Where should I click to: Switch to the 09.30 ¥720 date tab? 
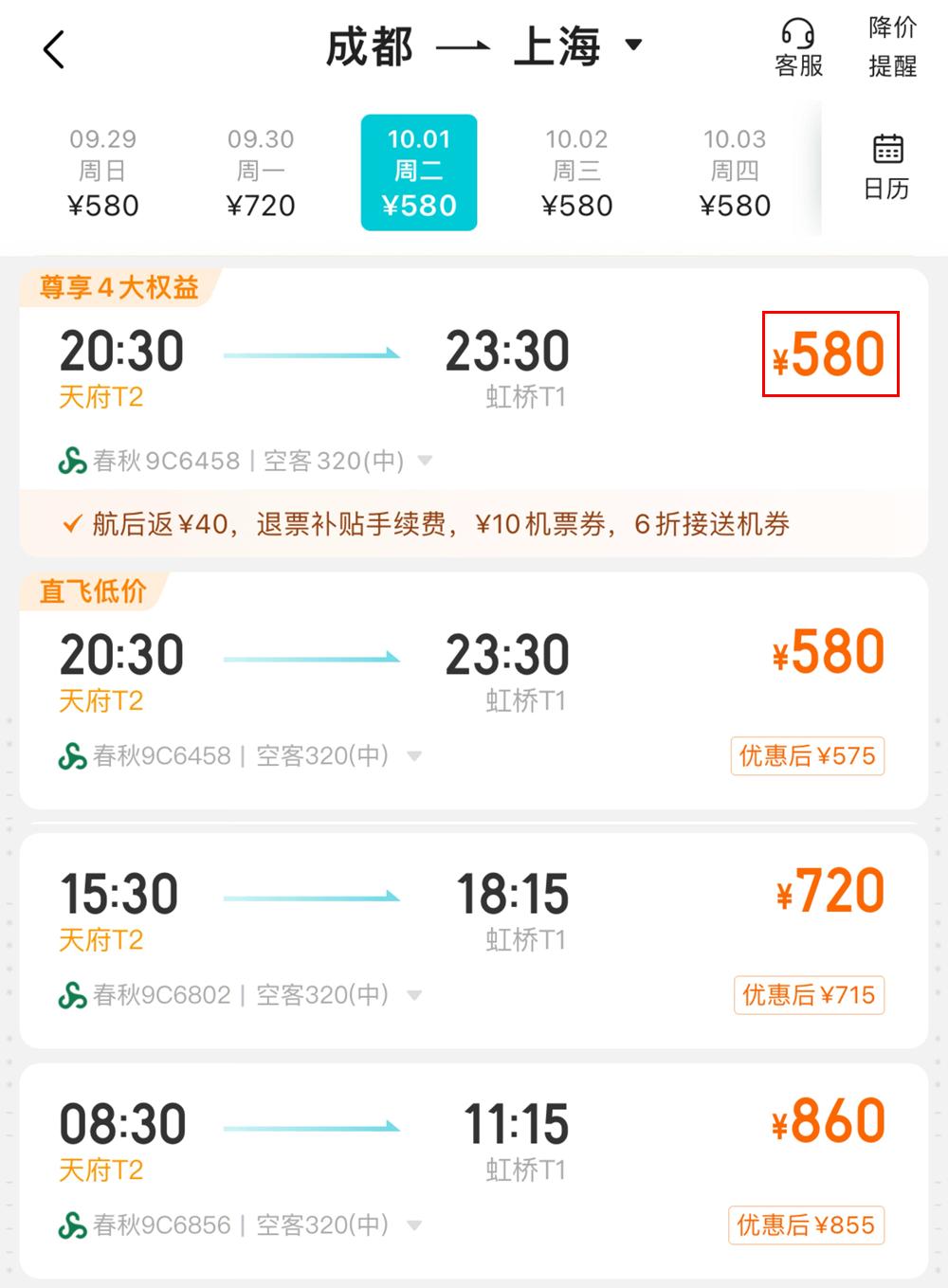click(262, 172)
